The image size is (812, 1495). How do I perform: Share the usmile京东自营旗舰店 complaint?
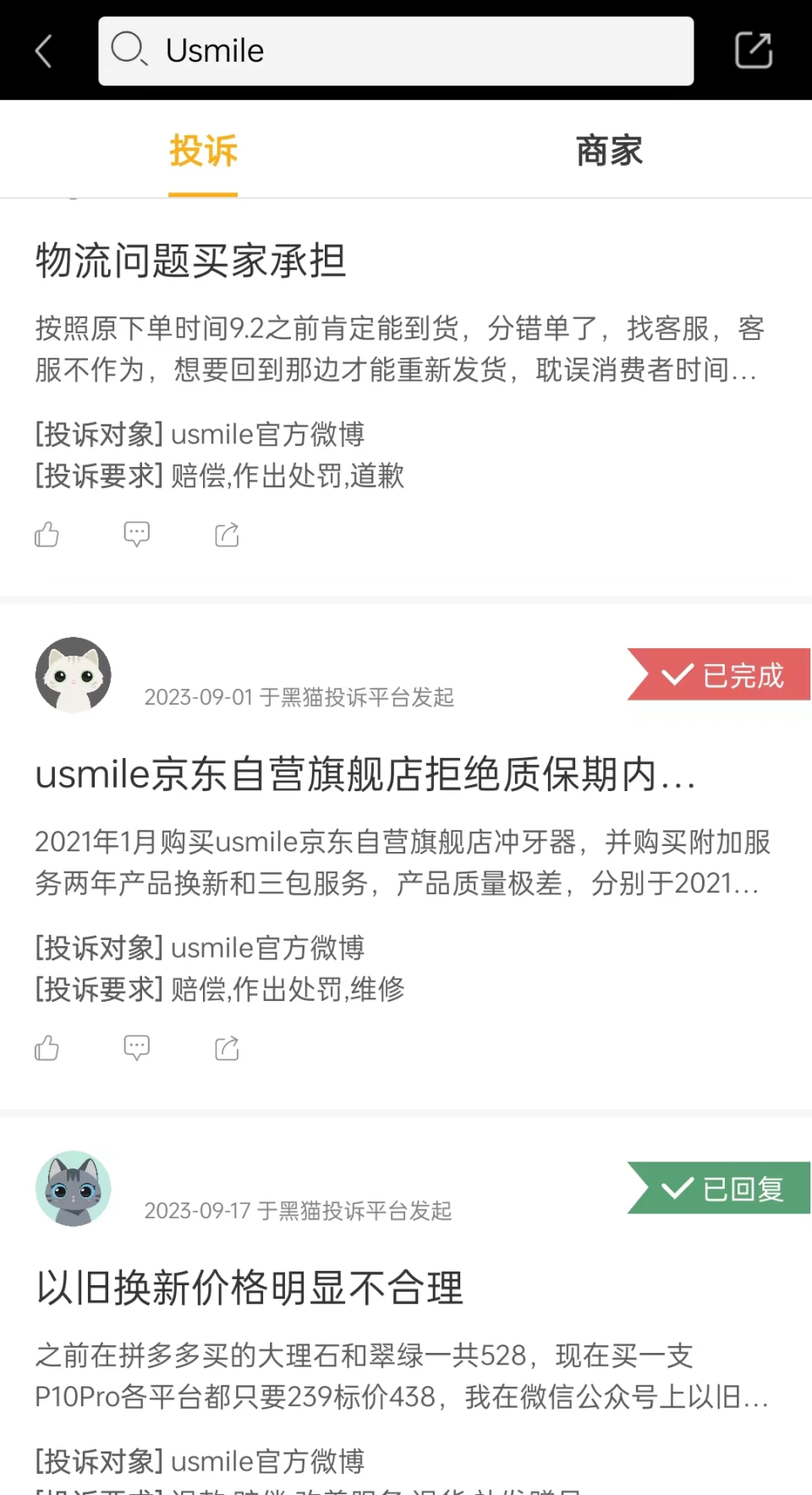tap(226, 1048)
